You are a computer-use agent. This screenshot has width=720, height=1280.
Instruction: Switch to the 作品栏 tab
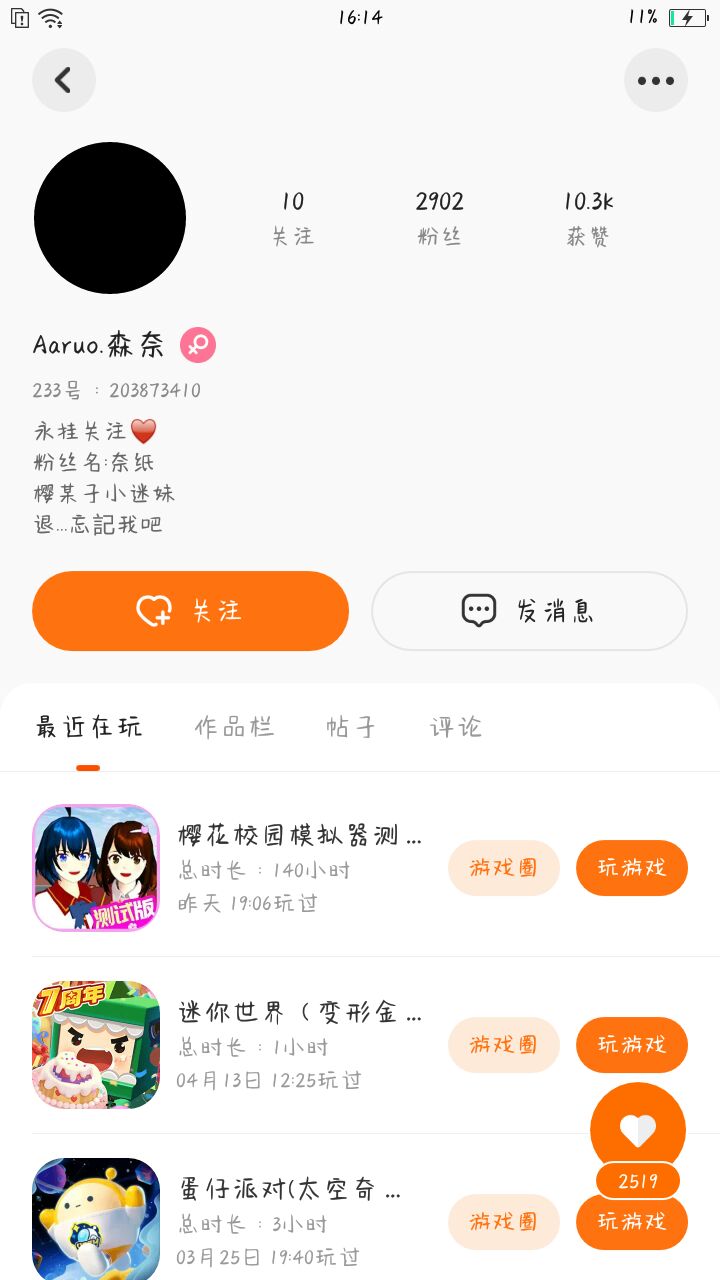click(234, 727)
